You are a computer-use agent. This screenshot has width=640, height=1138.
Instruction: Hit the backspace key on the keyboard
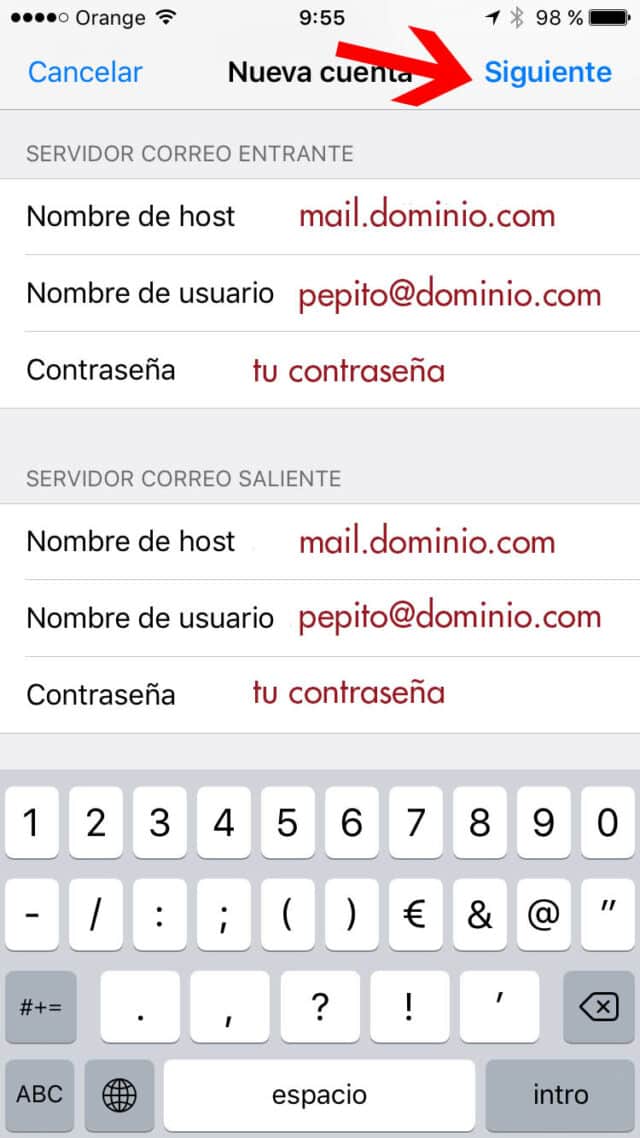(x=599, y=1007)
